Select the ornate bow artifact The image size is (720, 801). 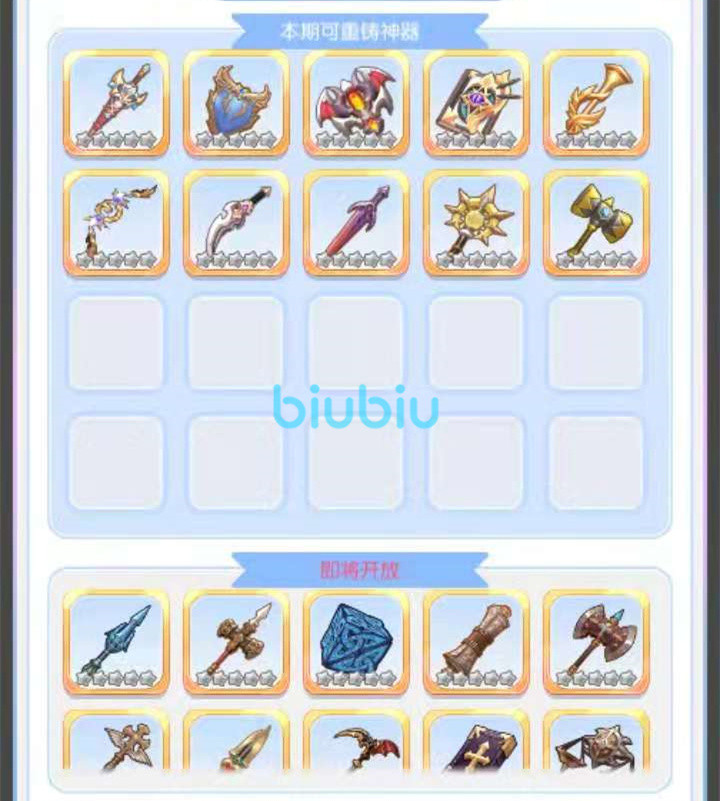coord(116,223)
